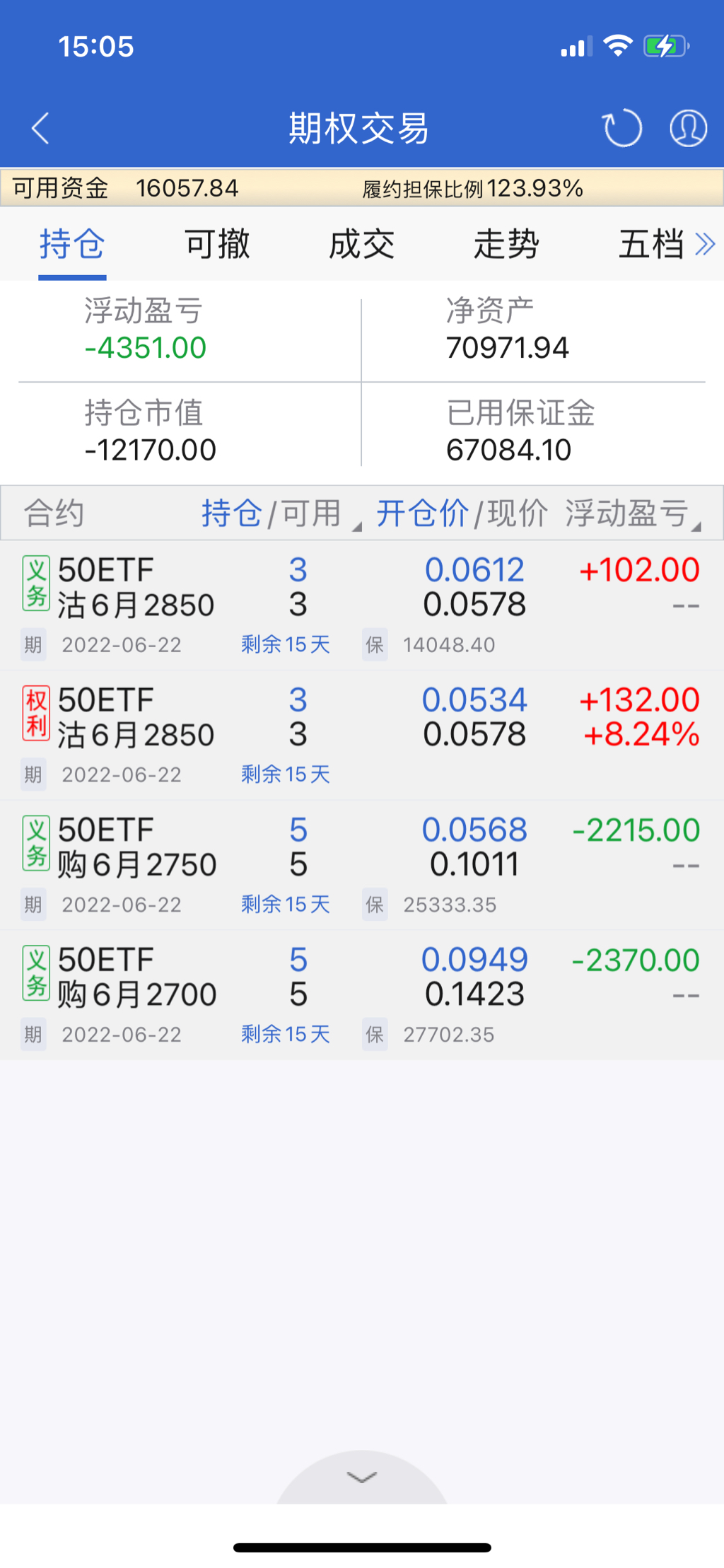The height and width of the screenshot is (1568, 724).
Task: Show more tabs with double arrow
Action: point(706,245)
